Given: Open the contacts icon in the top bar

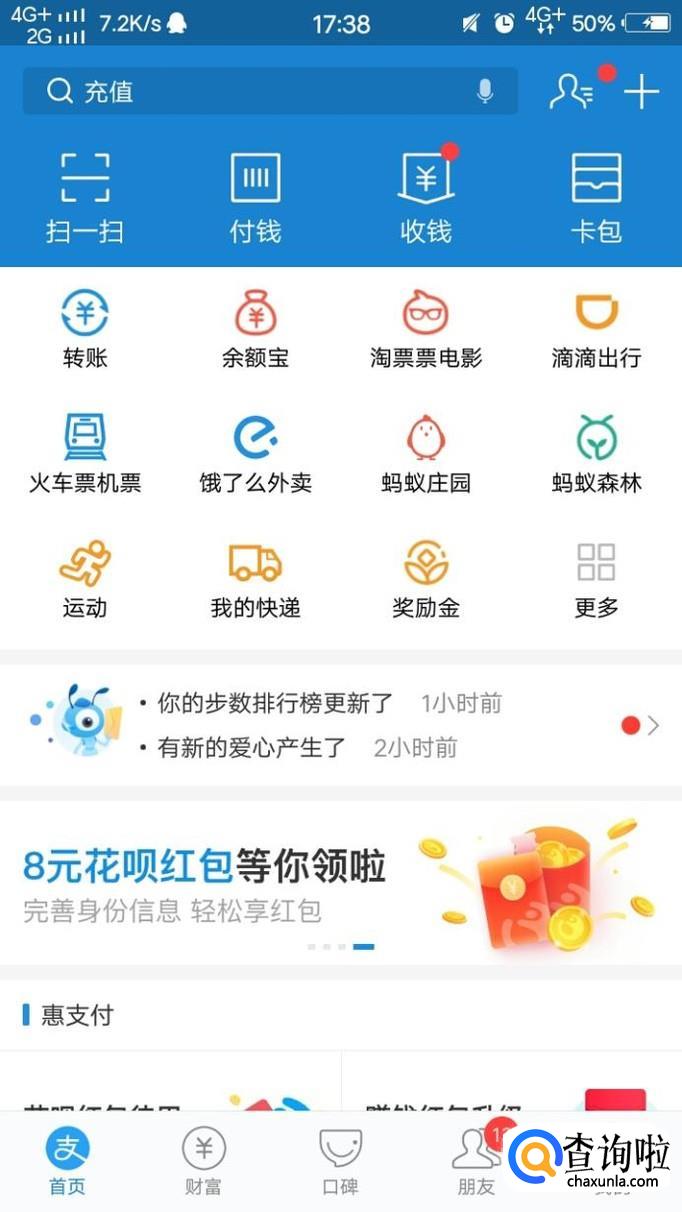Looking at the screenshot, I should (572, 92).
